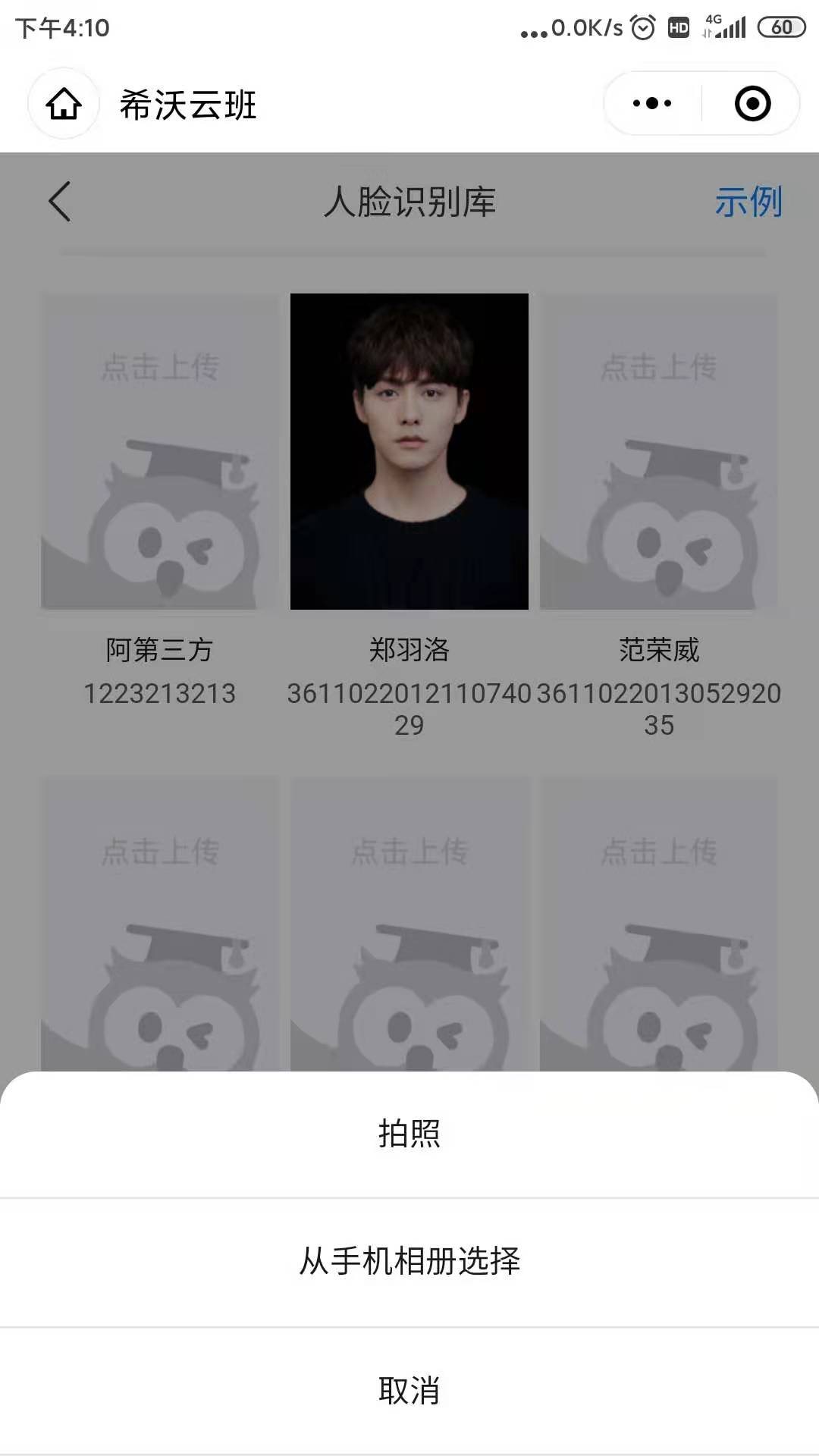Open the three-dot more menu
819x1456 pixels.
[652, 104]
